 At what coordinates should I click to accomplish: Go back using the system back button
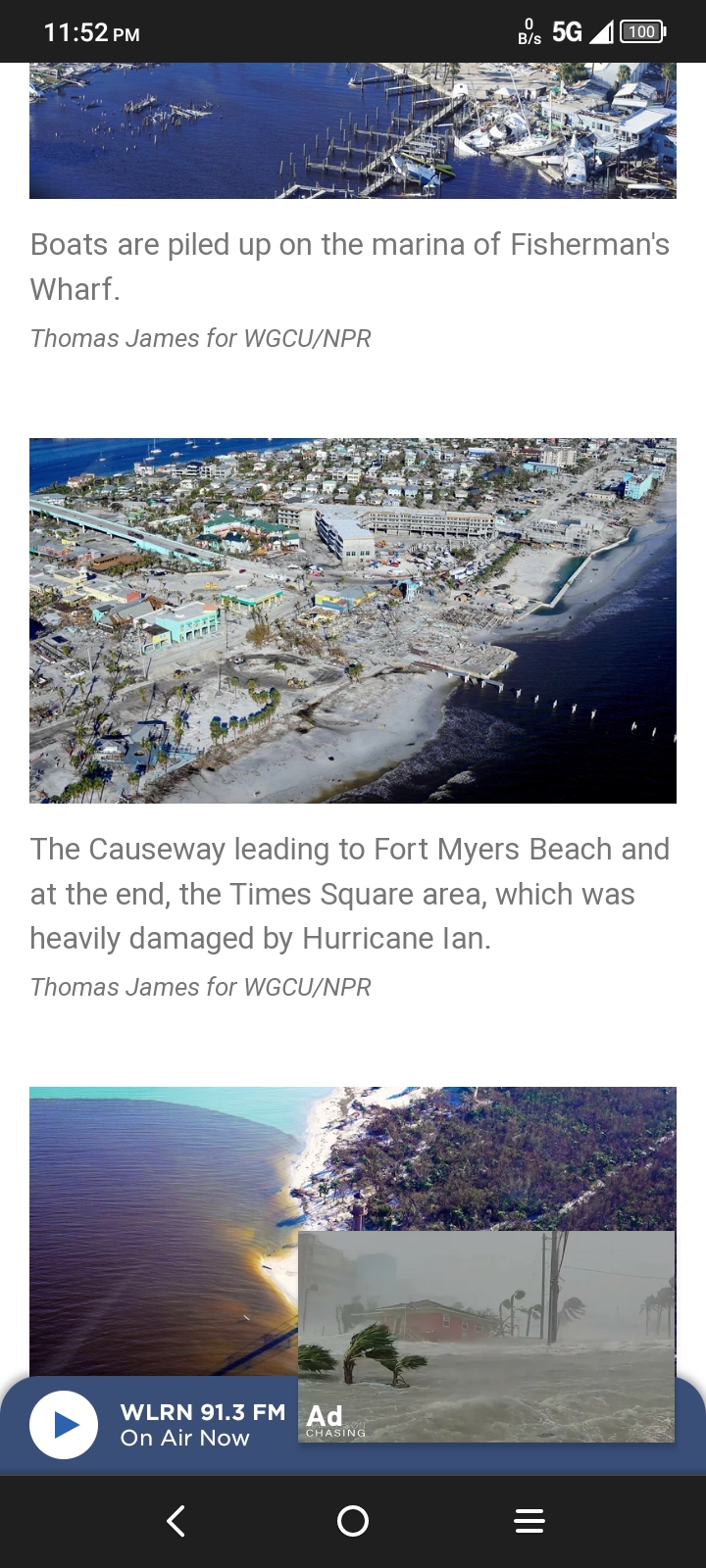(x=176, y=1521)
